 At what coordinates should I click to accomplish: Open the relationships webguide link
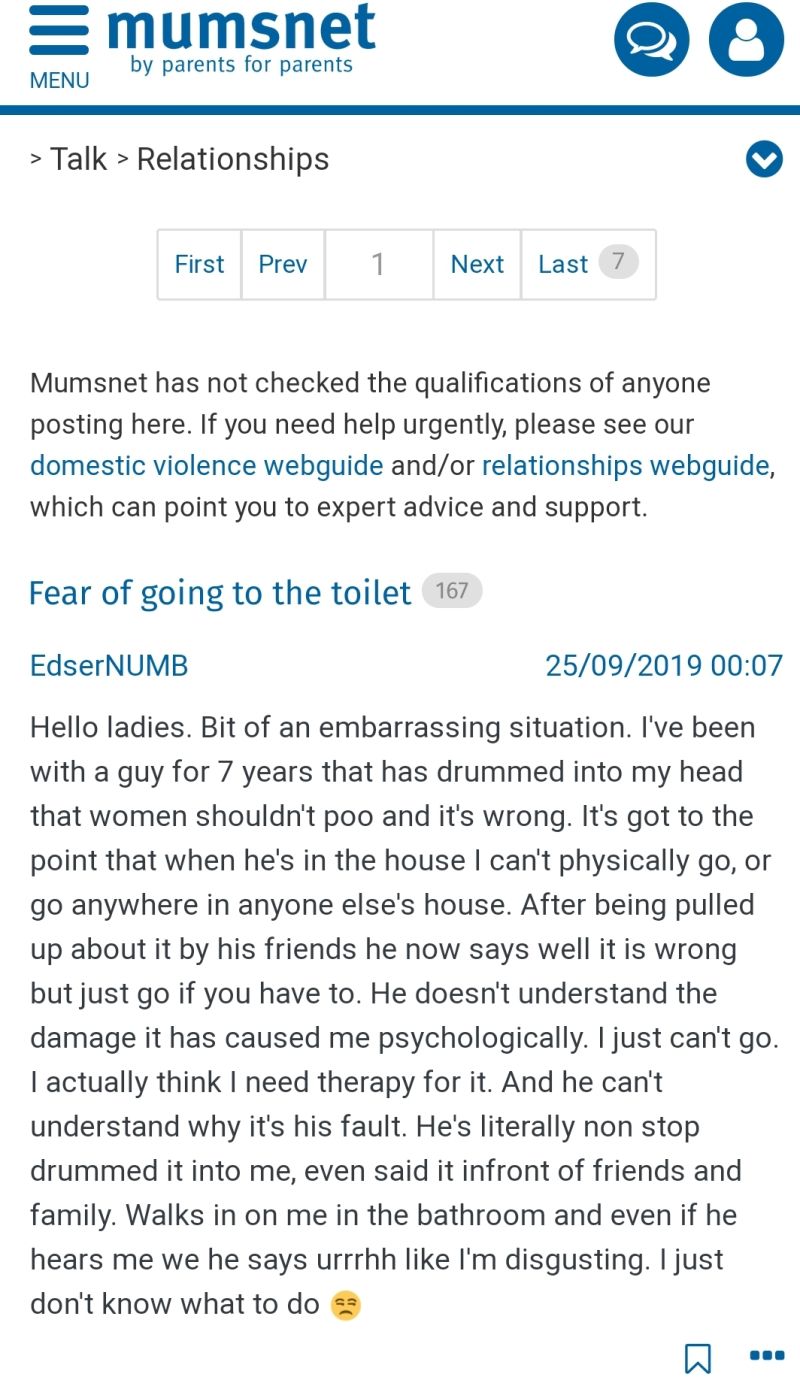click(625, 465)
